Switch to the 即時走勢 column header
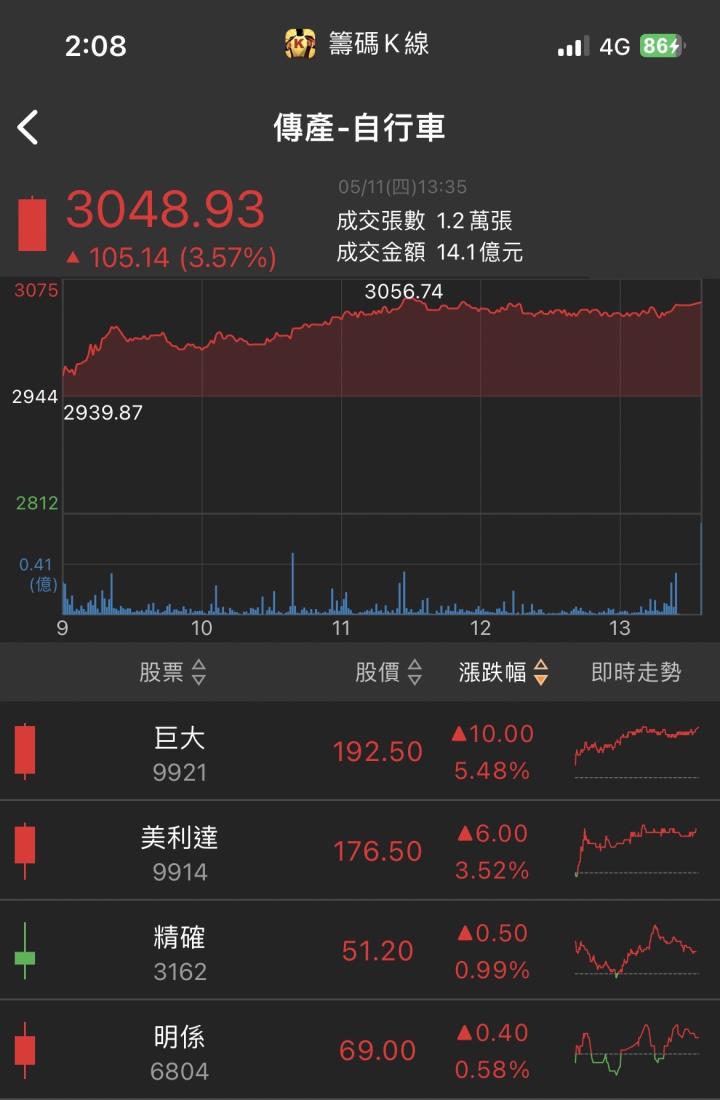Screen dimensions: 720x1100 636,673
